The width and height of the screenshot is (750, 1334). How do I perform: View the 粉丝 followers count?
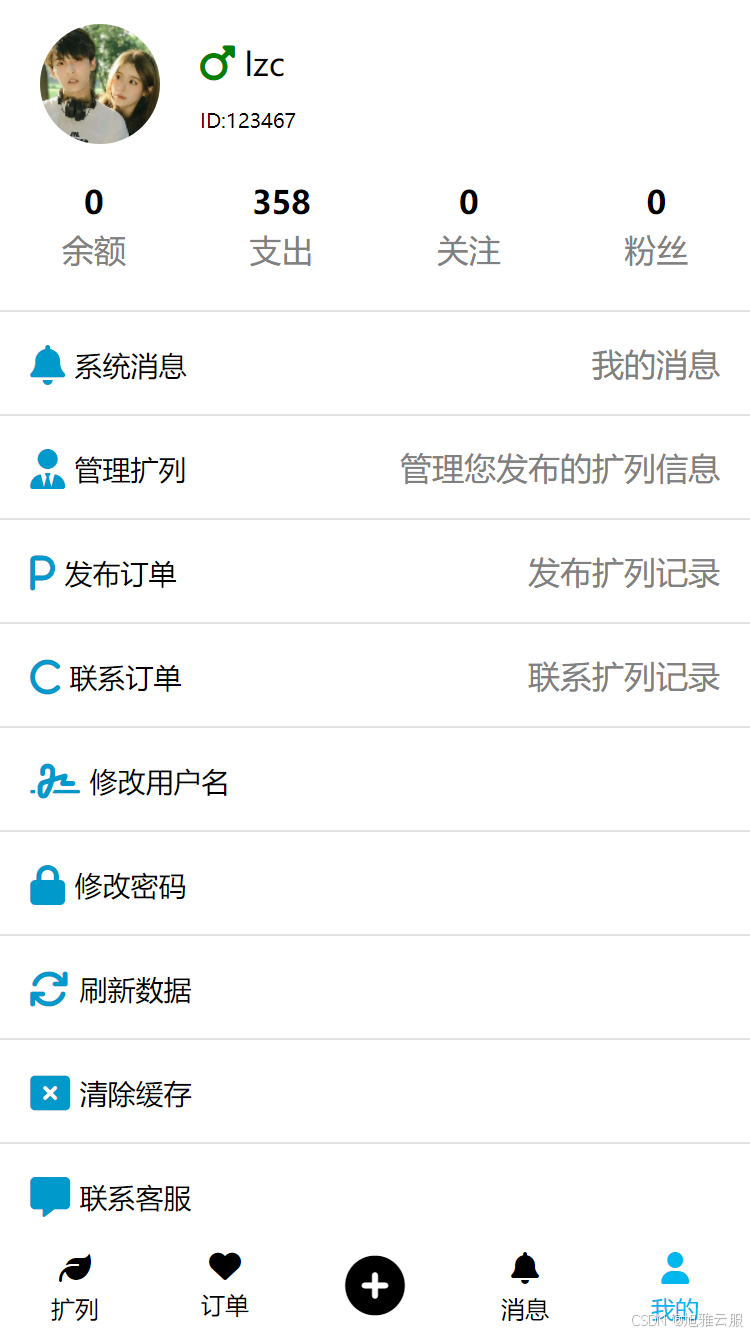click(656, 228)
